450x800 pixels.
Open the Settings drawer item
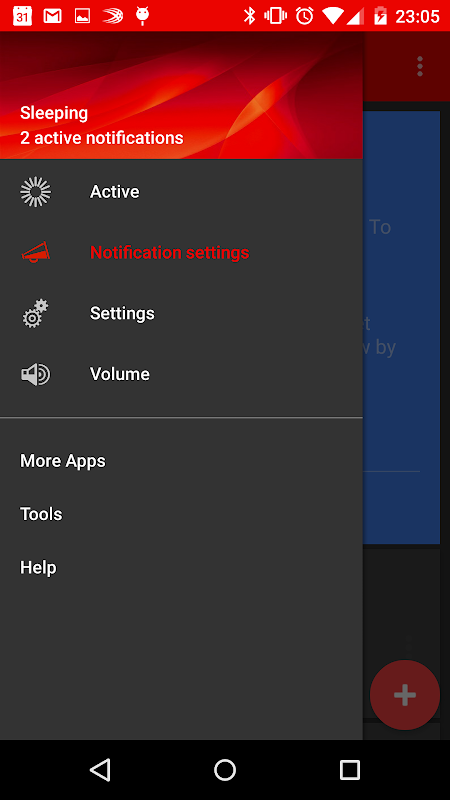tap(181, 313)
